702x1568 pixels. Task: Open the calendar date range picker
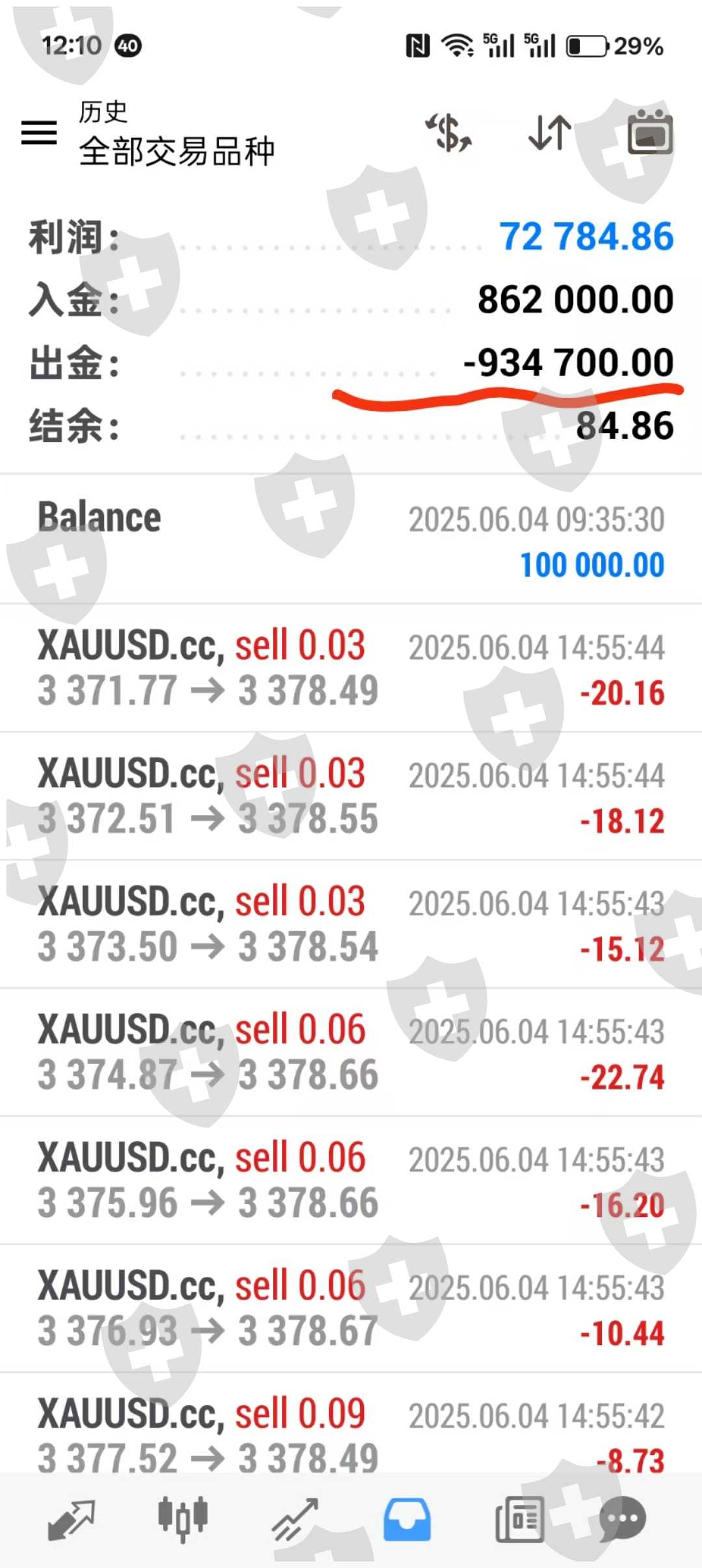(649, 133)
